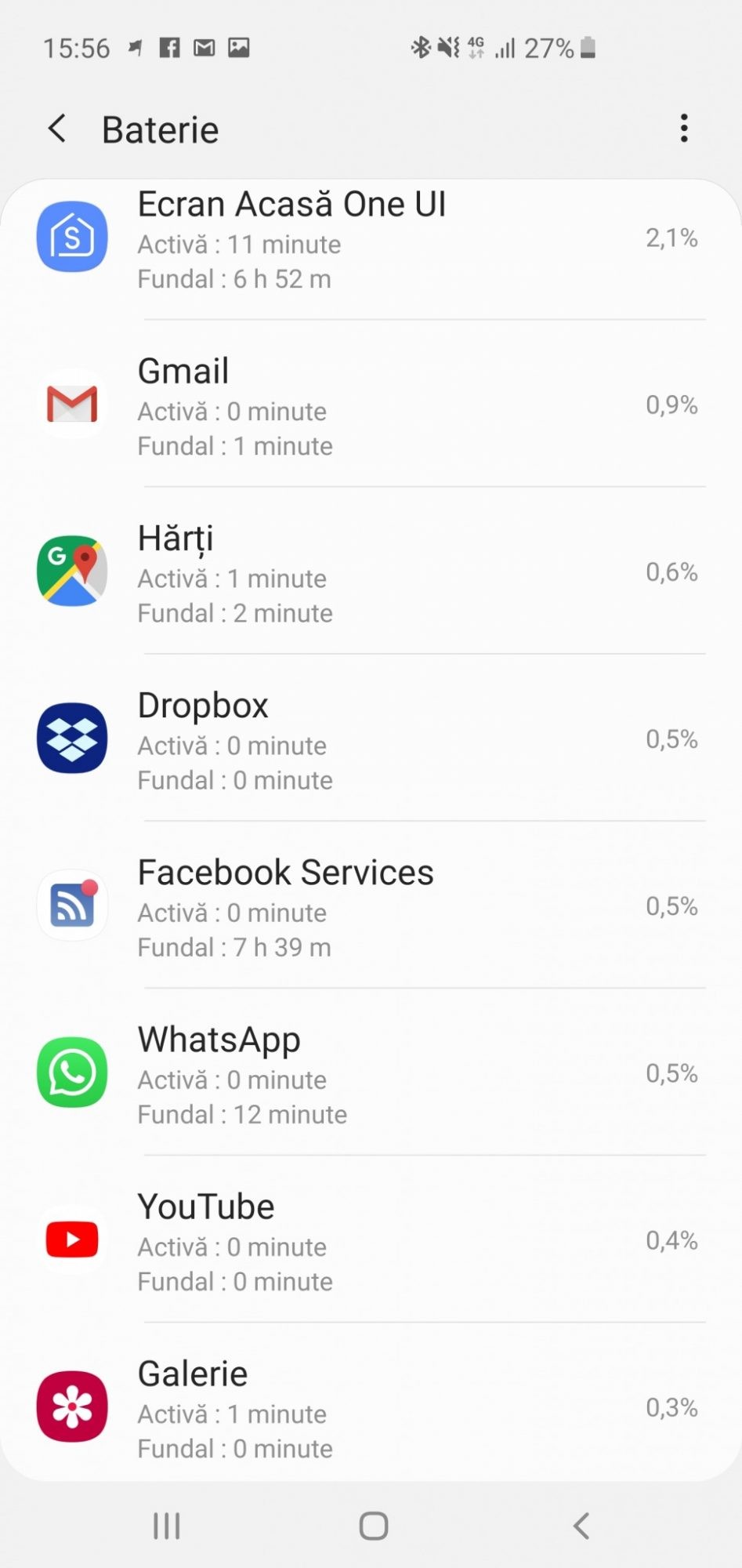Show Facebook Services battery usage

[x=371, y=907]
